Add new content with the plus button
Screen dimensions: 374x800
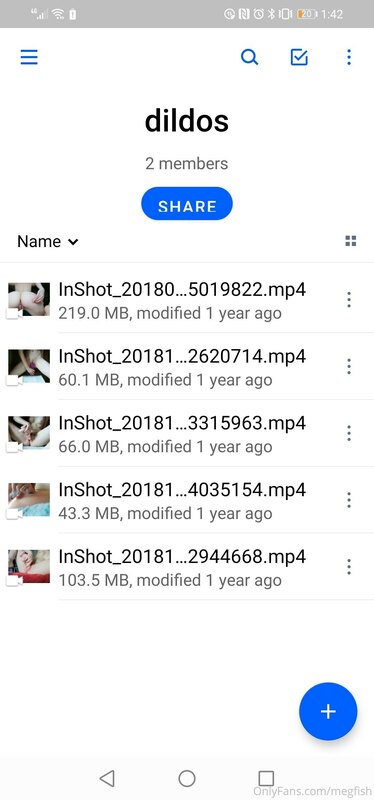(328, 711)
